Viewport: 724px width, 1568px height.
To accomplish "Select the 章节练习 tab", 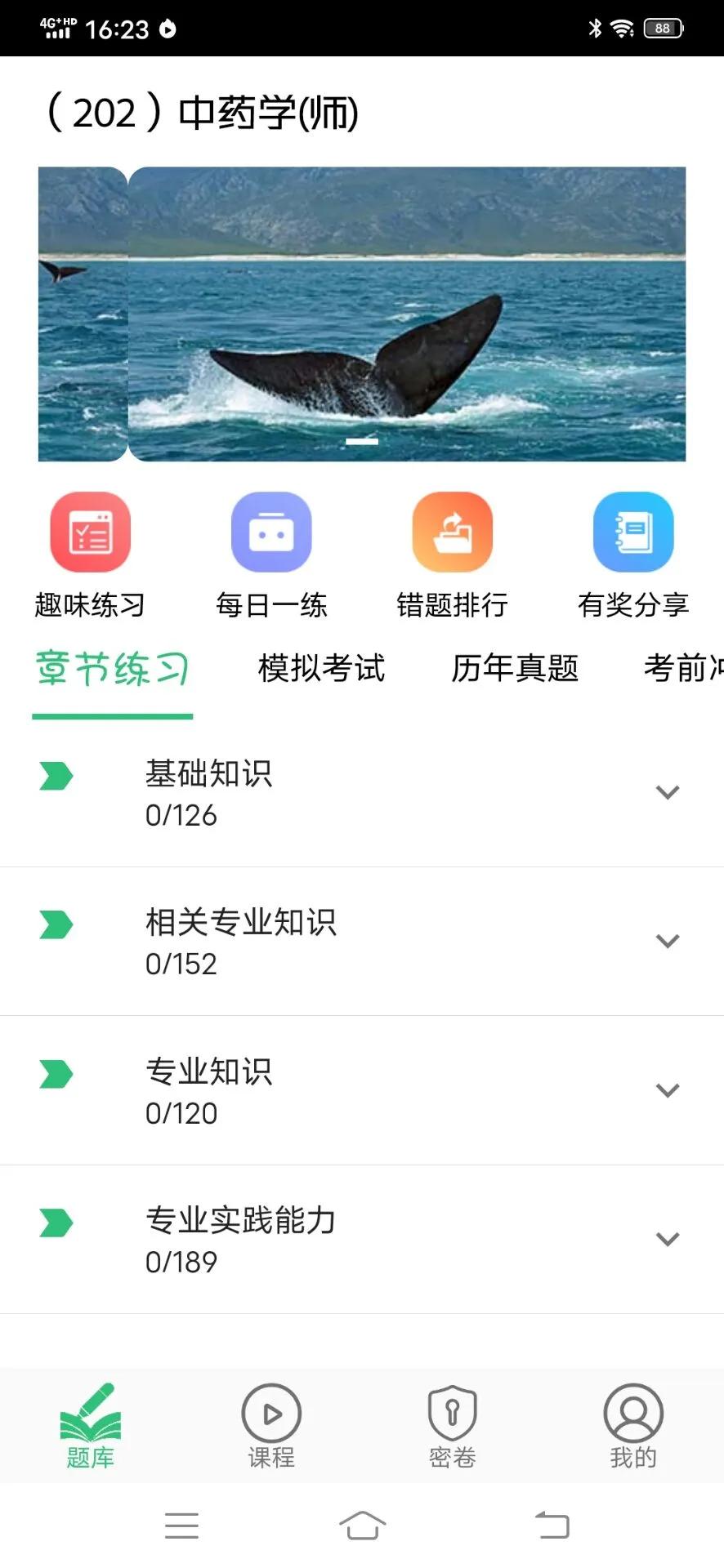I will coord(112,670).
